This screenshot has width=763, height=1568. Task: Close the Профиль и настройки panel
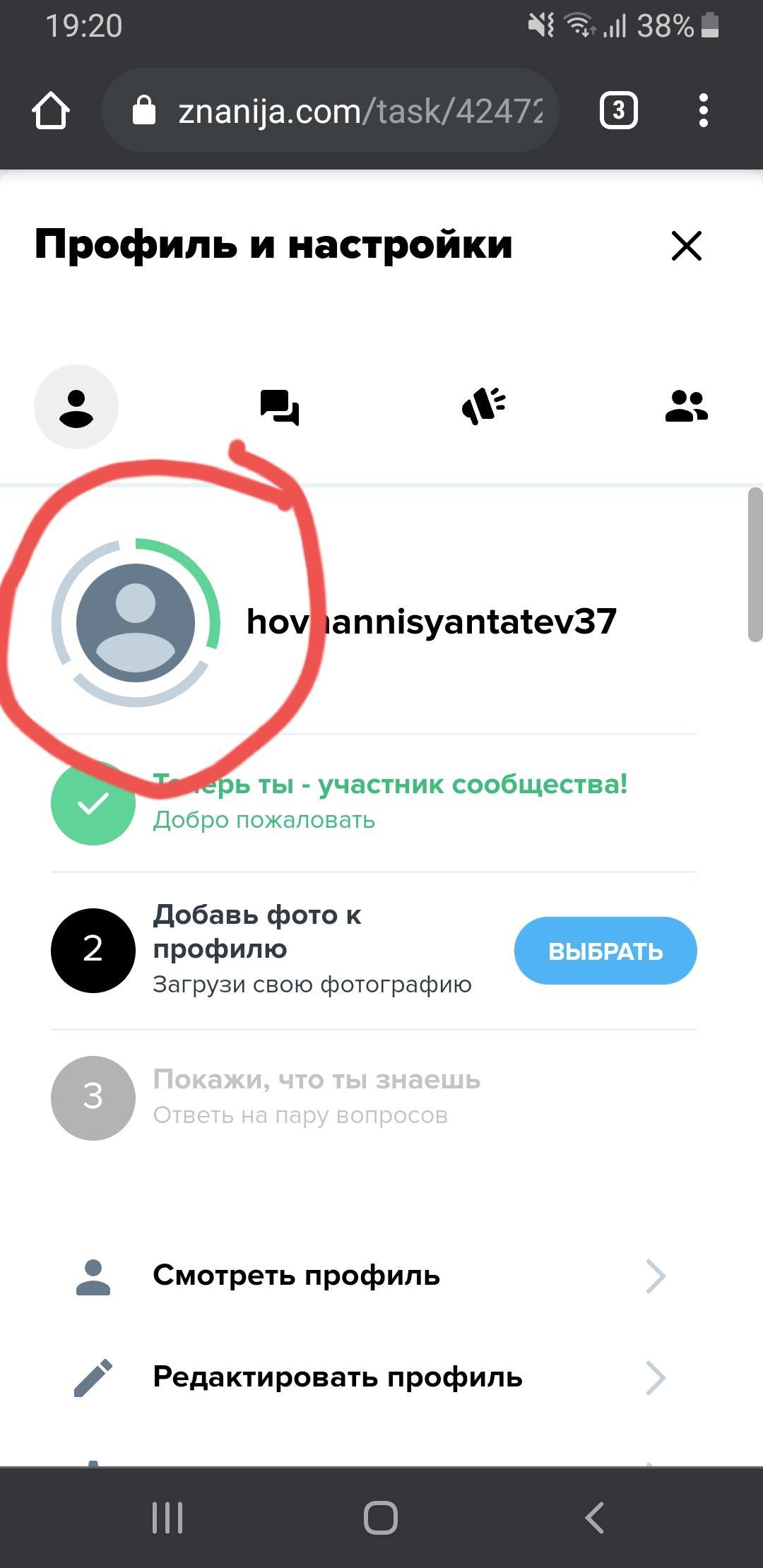[x=686, y=246]
